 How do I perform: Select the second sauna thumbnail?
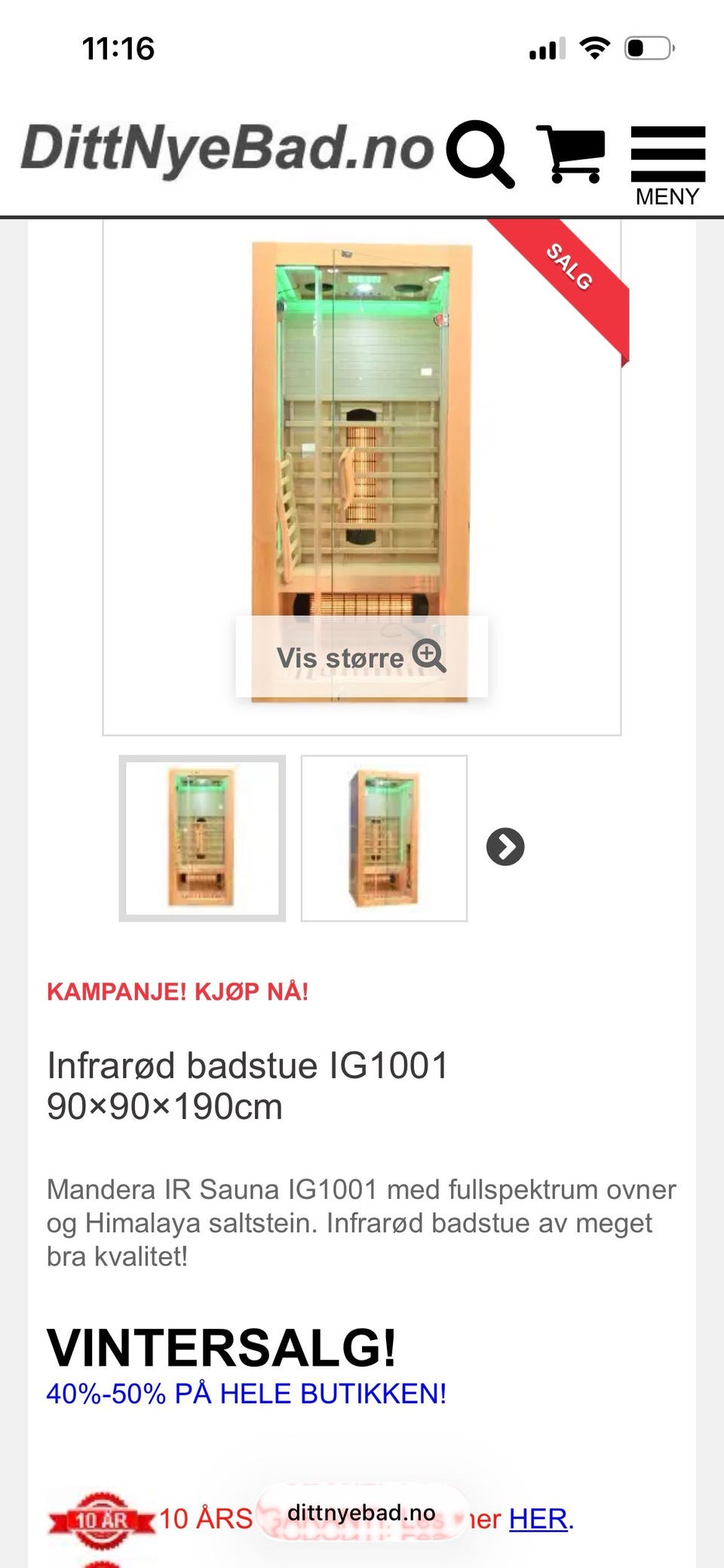click(383, 838)
